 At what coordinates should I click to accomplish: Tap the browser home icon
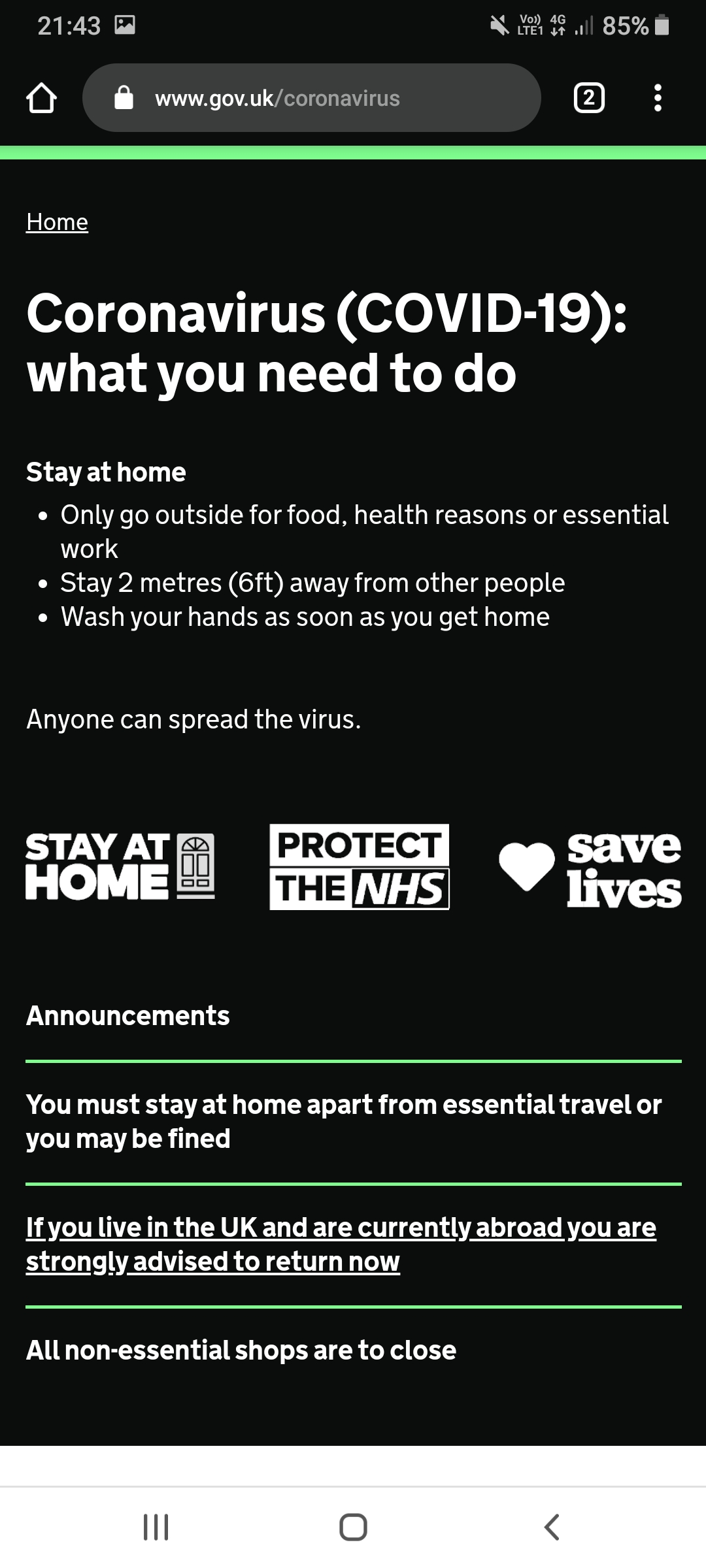point(41,98)
